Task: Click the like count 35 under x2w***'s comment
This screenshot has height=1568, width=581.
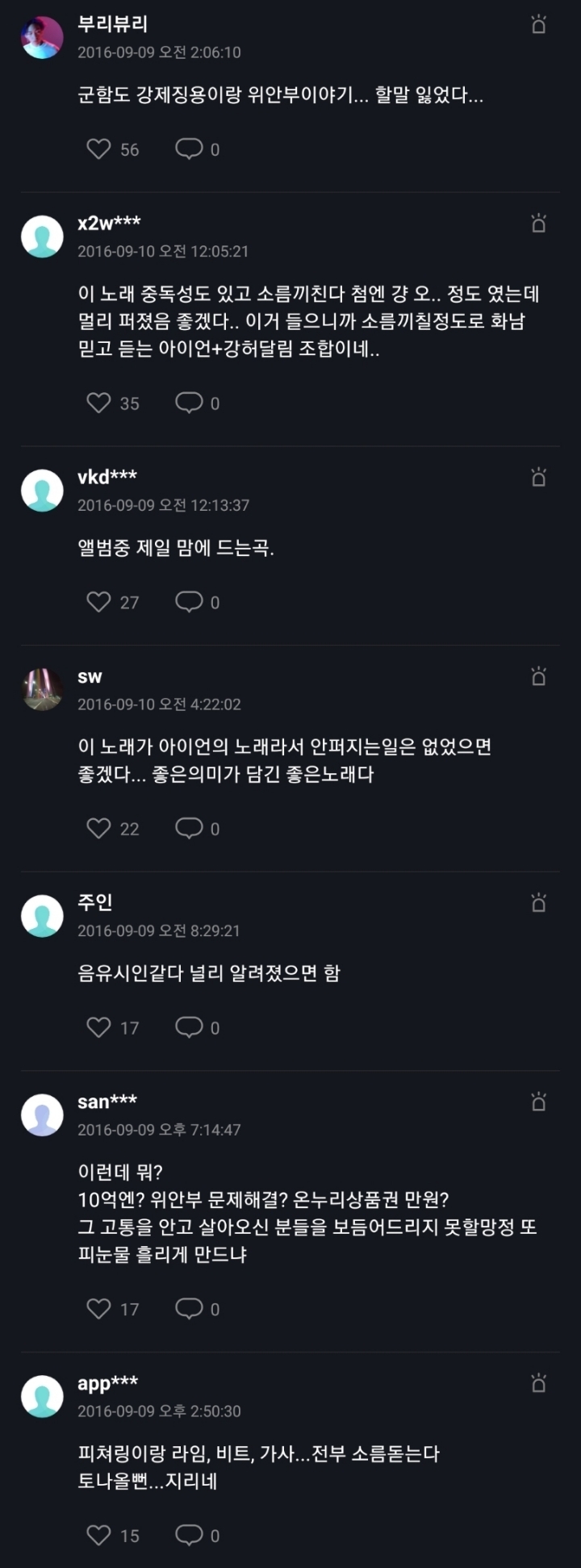Action: point(129,403)
